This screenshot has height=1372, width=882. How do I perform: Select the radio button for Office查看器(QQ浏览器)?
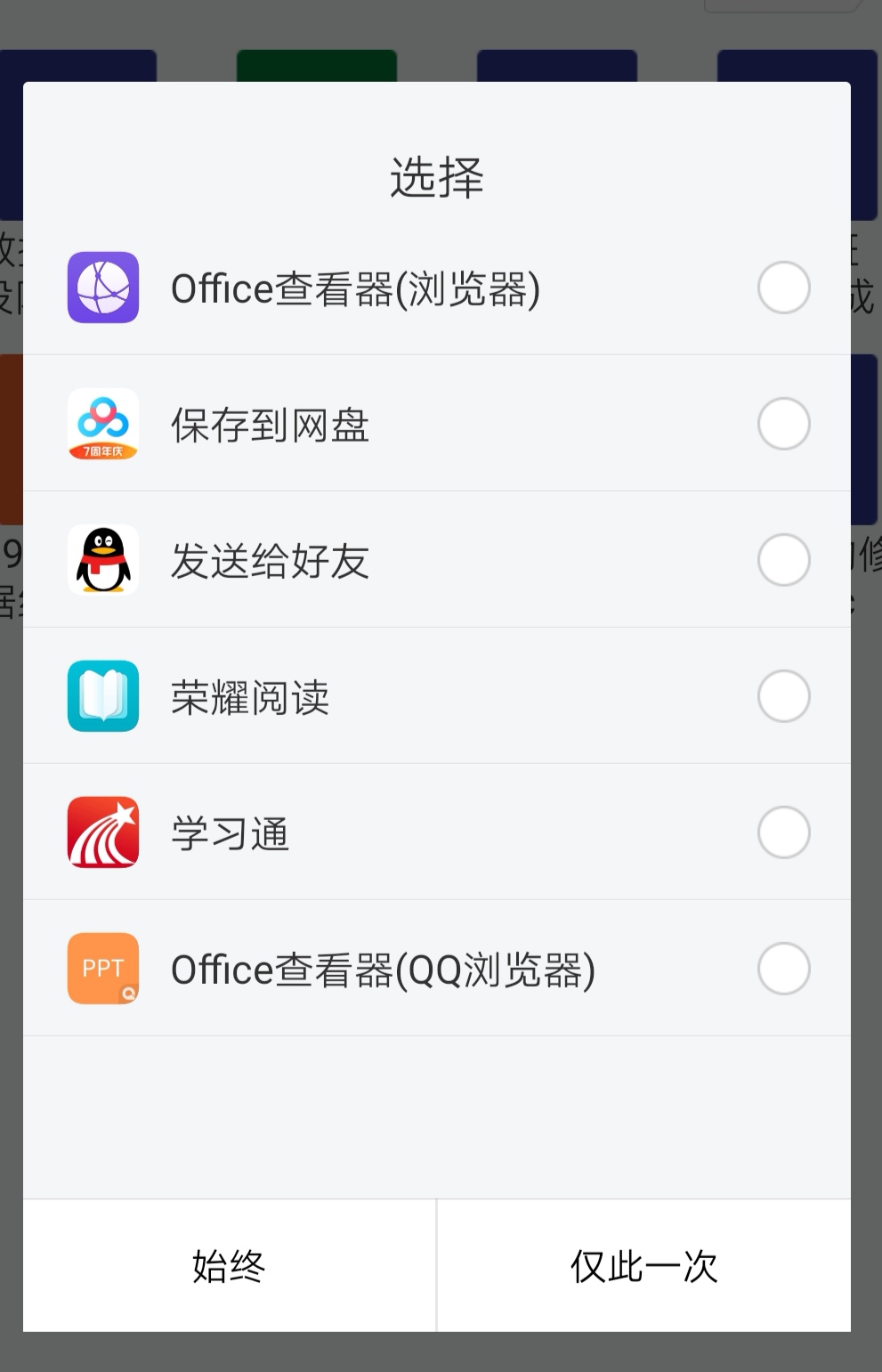coord(782,969)
